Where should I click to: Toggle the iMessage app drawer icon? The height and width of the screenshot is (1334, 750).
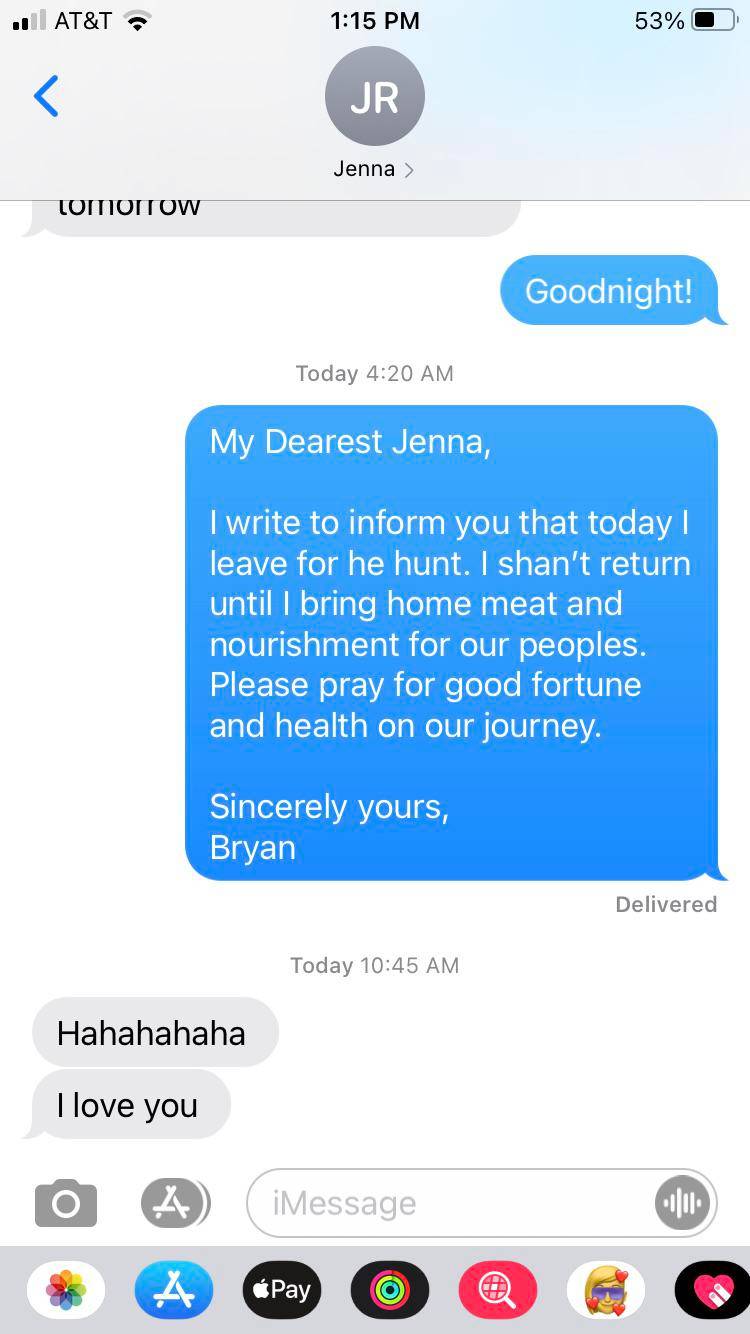pos(174,1203)
